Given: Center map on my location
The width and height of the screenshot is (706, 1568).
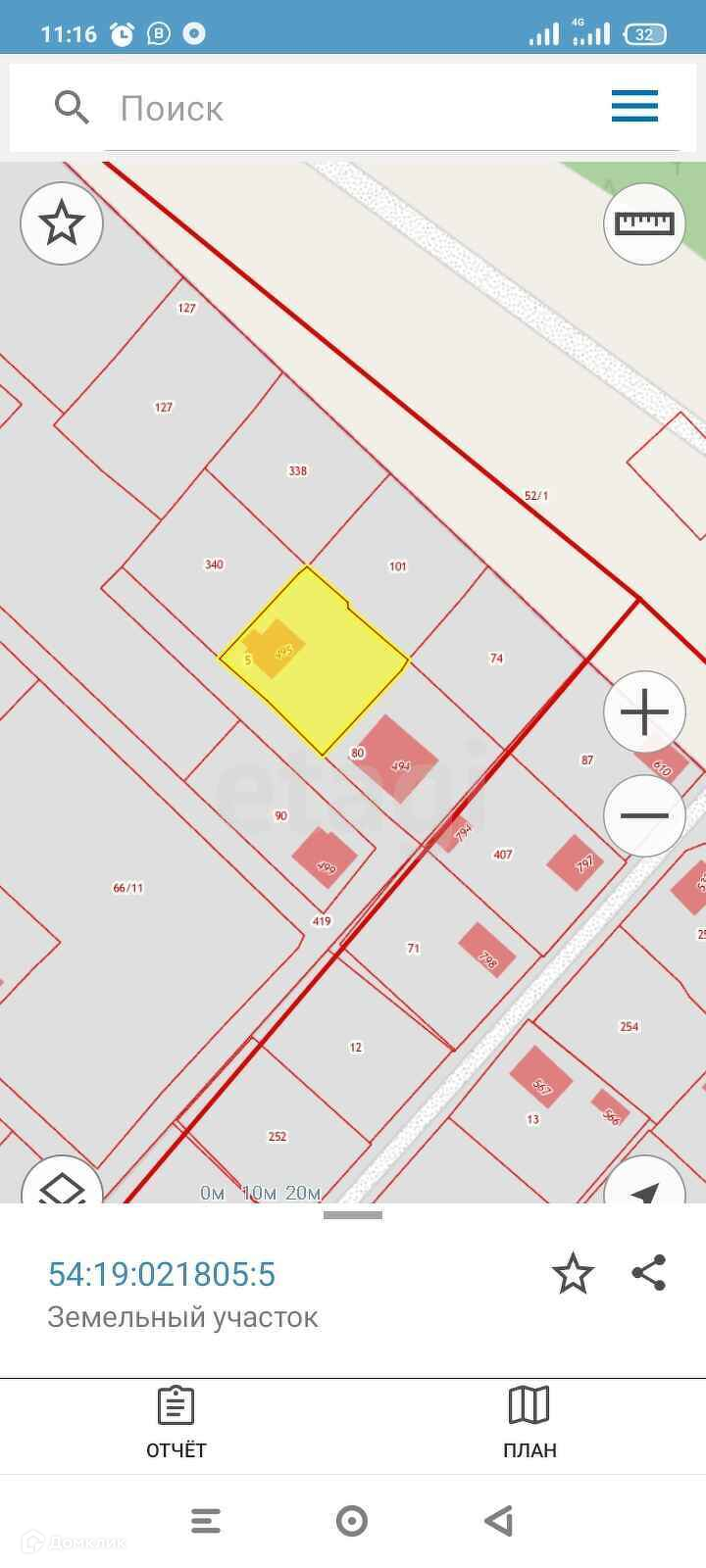Looking at the screenshot, I should (644, 1186).
